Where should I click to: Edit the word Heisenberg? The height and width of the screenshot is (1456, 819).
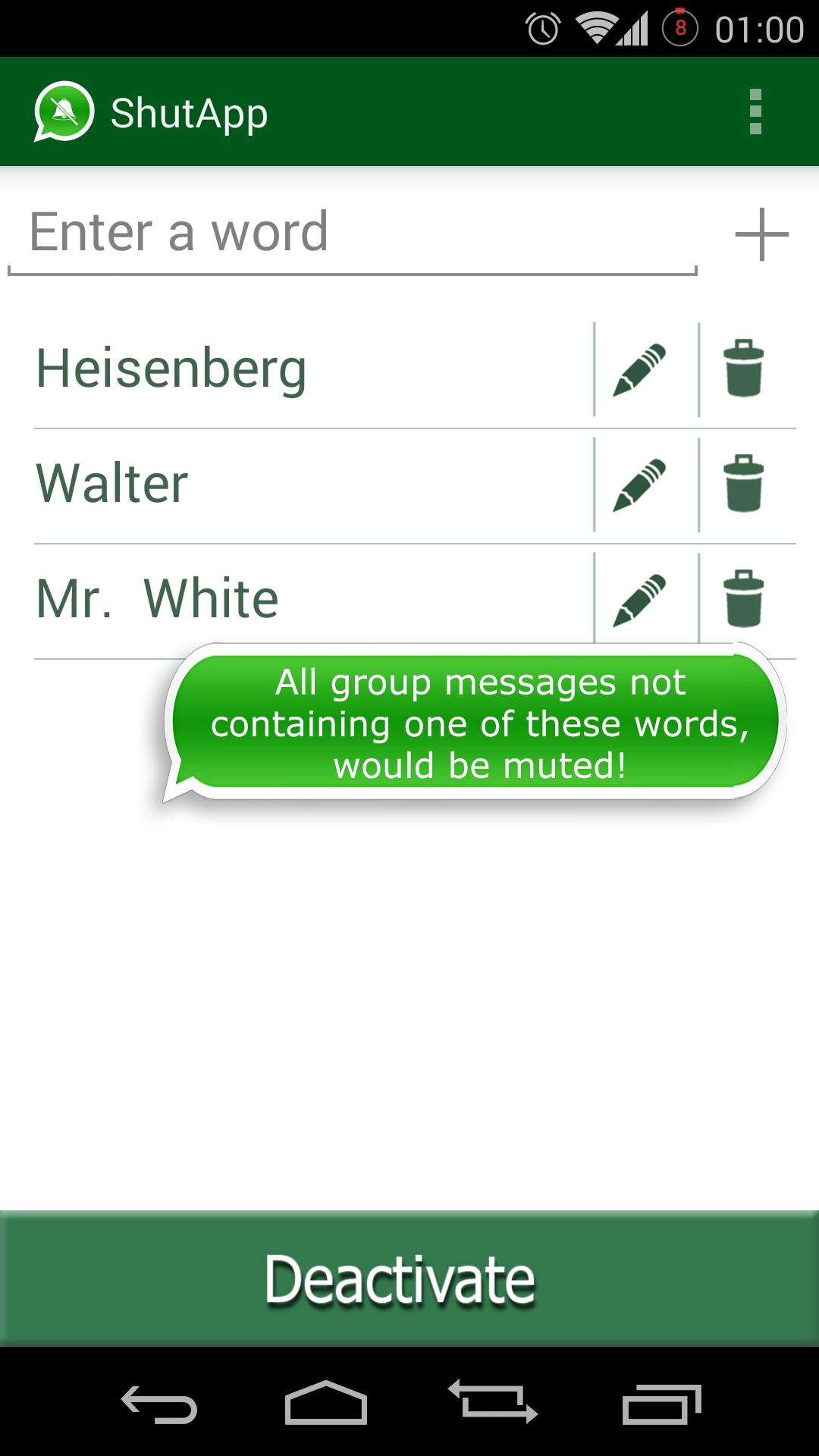coord(639,369)
